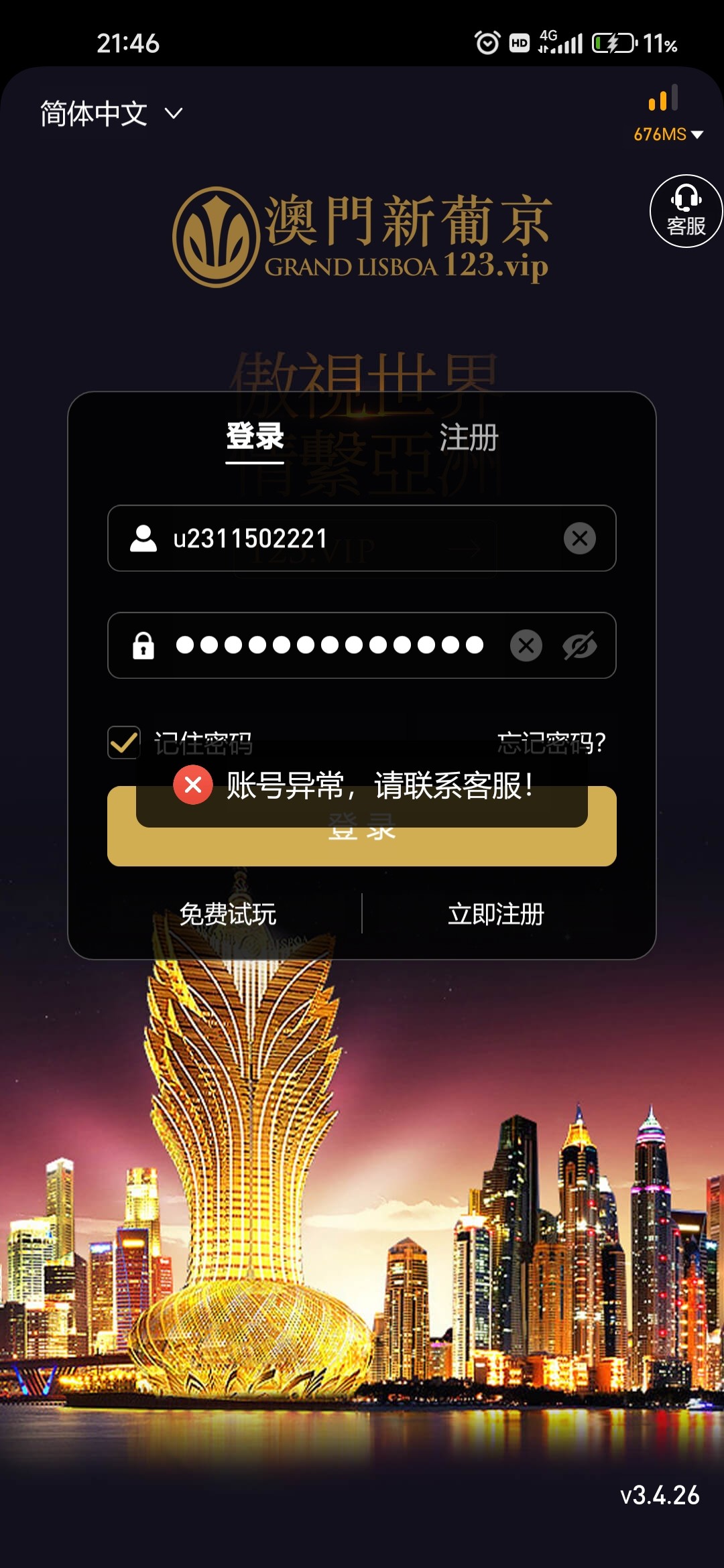This screenshot has width=724, height=1568.
Task: Start 免费试玩 free trial
Action: (228, 914)
